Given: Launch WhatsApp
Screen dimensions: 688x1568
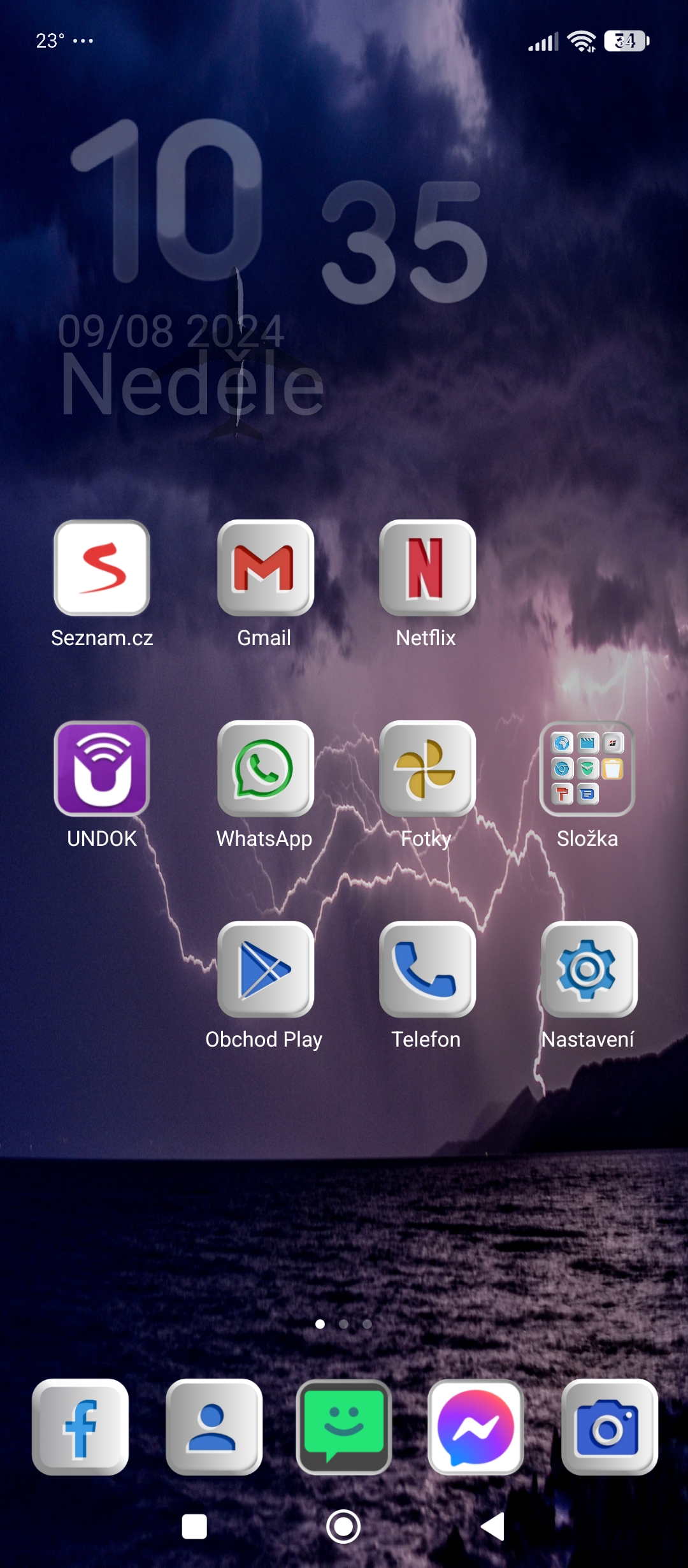Looking at the screenshot, I should tap(265, 769).
